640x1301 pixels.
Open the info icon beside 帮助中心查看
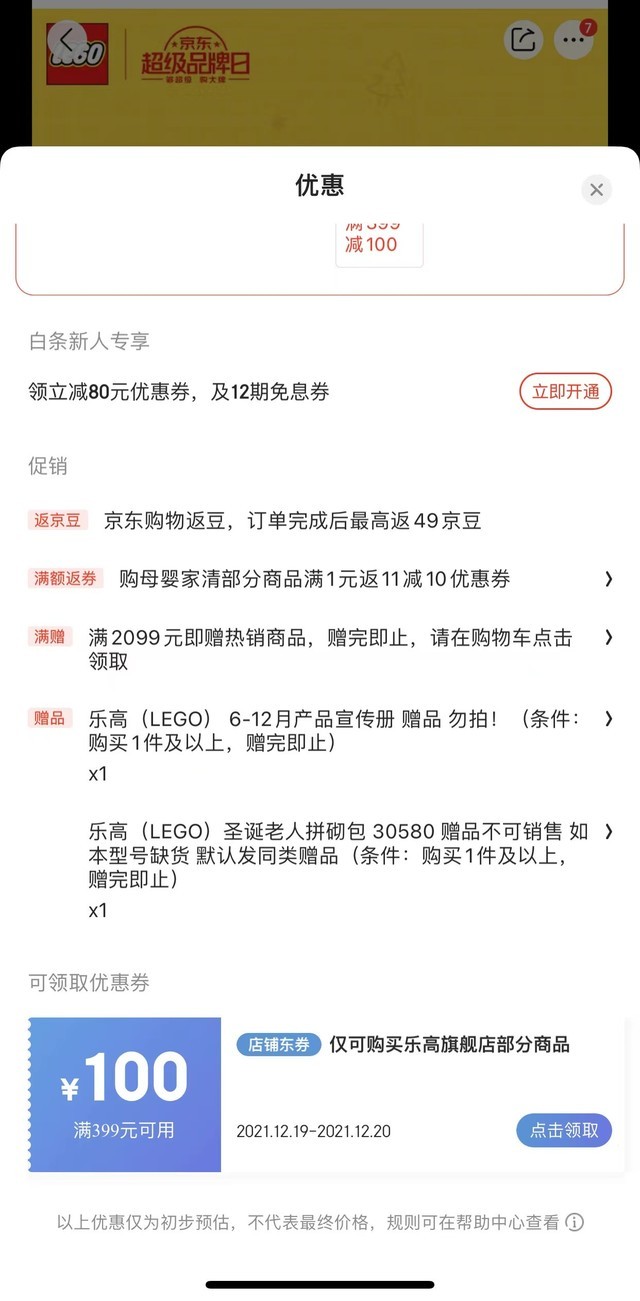pyautogui.click(x=575, y=1222)
